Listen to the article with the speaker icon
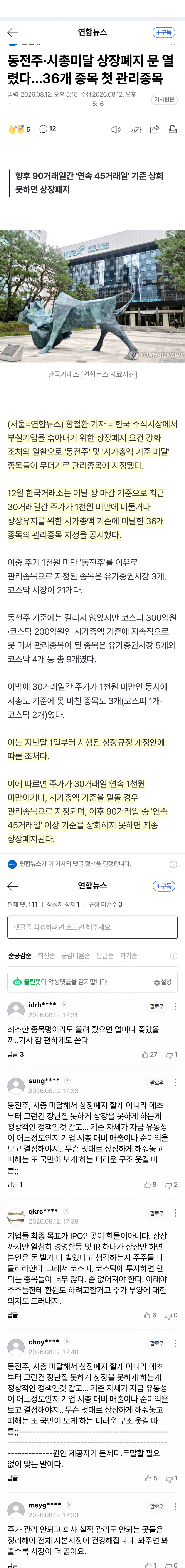Image resolution: width=185 pixels, height=1568 pixels. [116, 130]
